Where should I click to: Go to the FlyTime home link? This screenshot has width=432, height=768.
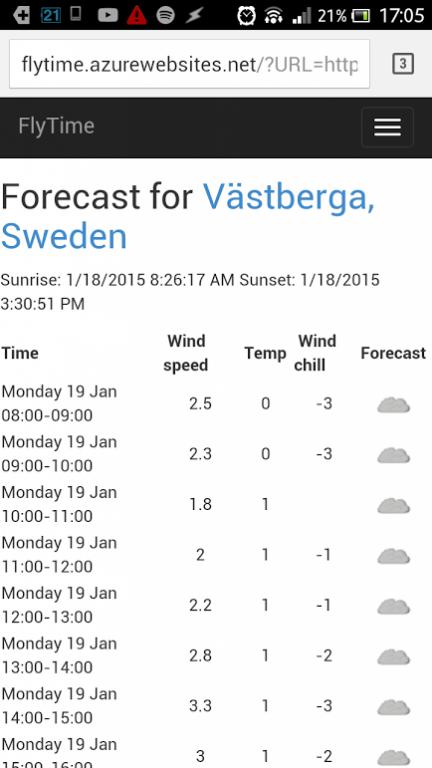coord(56,126)
